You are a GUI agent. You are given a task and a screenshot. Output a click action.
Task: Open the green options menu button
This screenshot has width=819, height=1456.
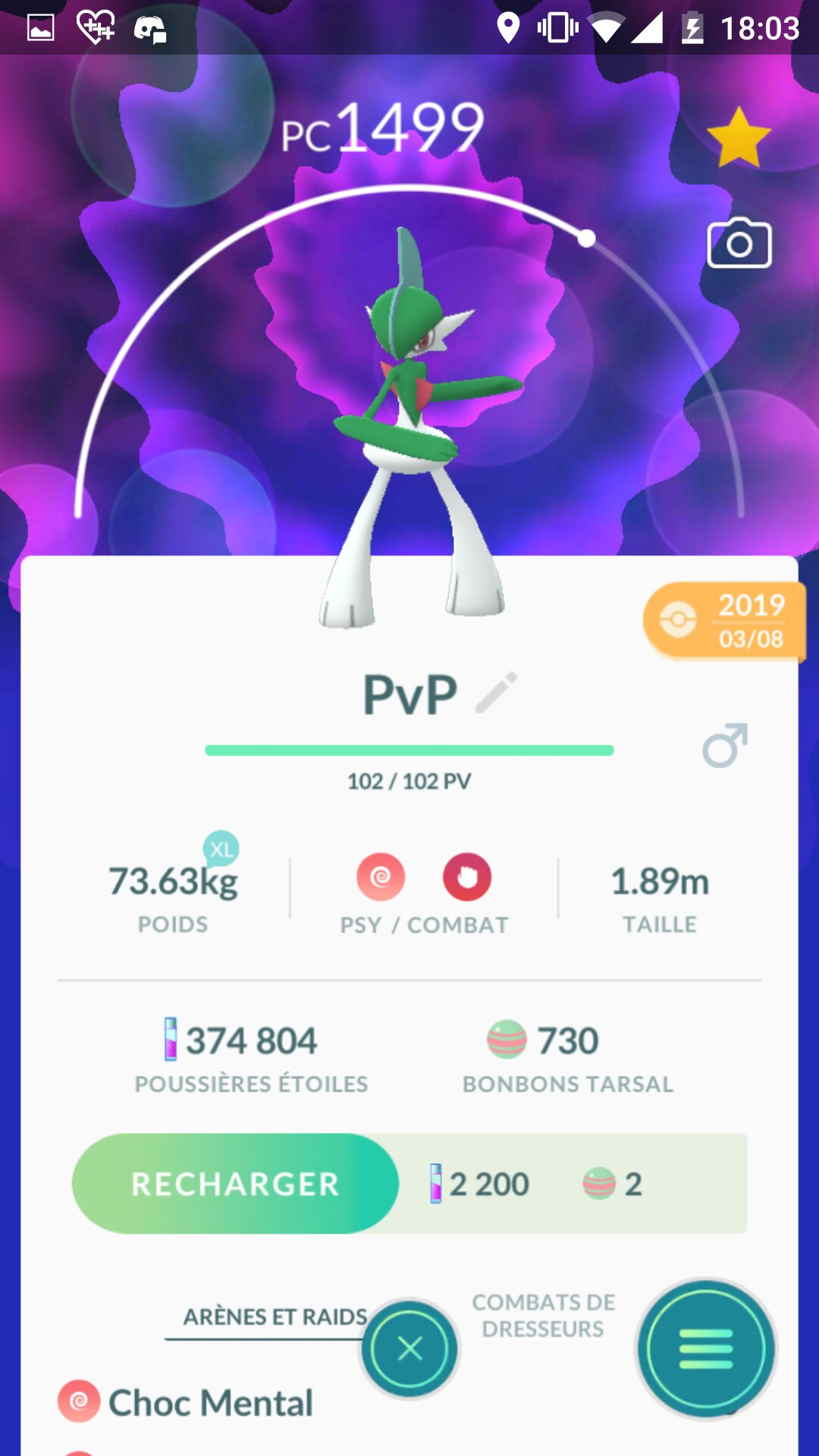click(707, 1349)
